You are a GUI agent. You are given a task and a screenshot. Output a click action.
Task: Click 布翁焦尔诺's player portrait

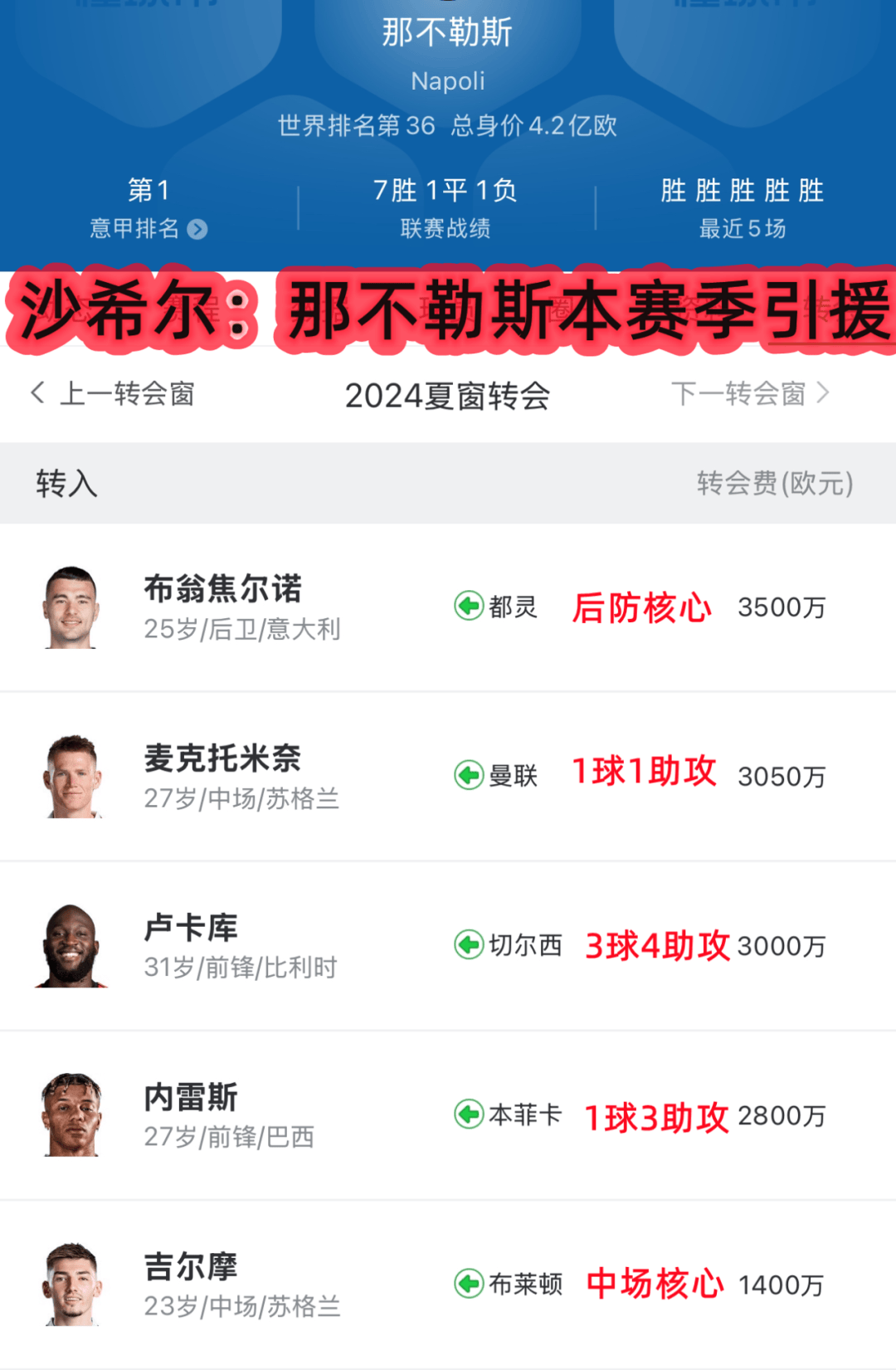click(x=70, y=607)
